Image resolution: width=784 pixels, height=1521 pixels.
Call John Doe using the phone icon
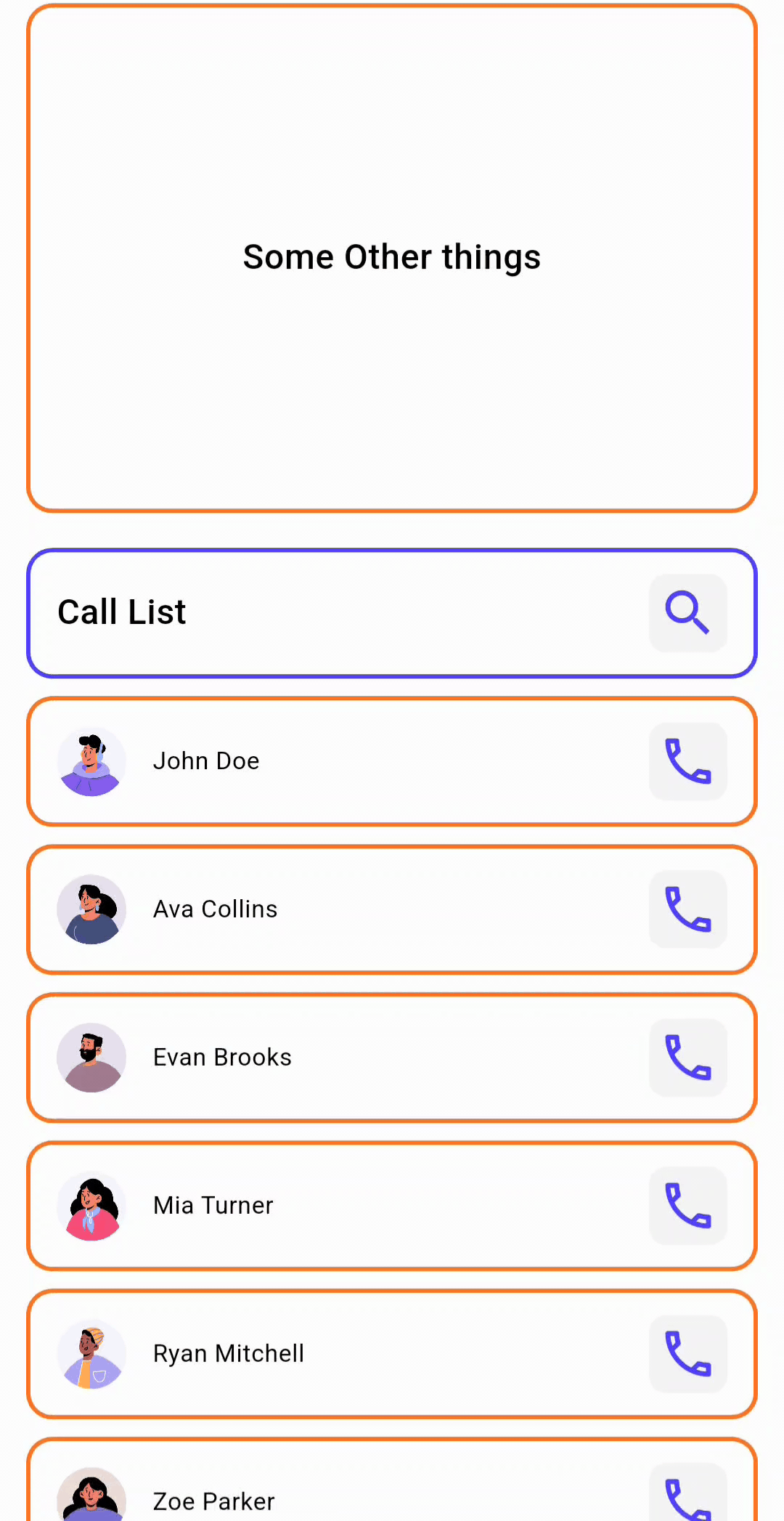pos(687,760)
